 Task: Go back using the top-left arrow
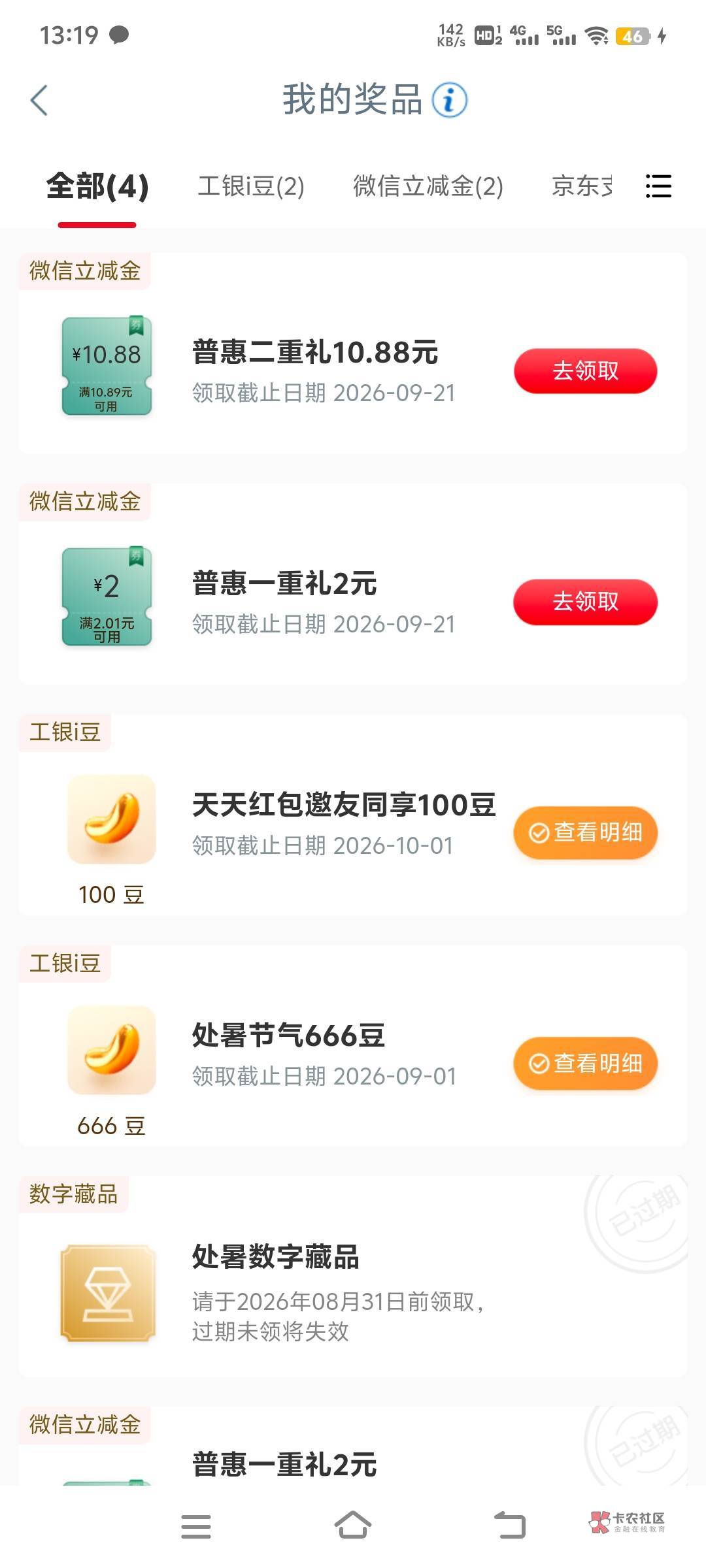coord(39,101)
